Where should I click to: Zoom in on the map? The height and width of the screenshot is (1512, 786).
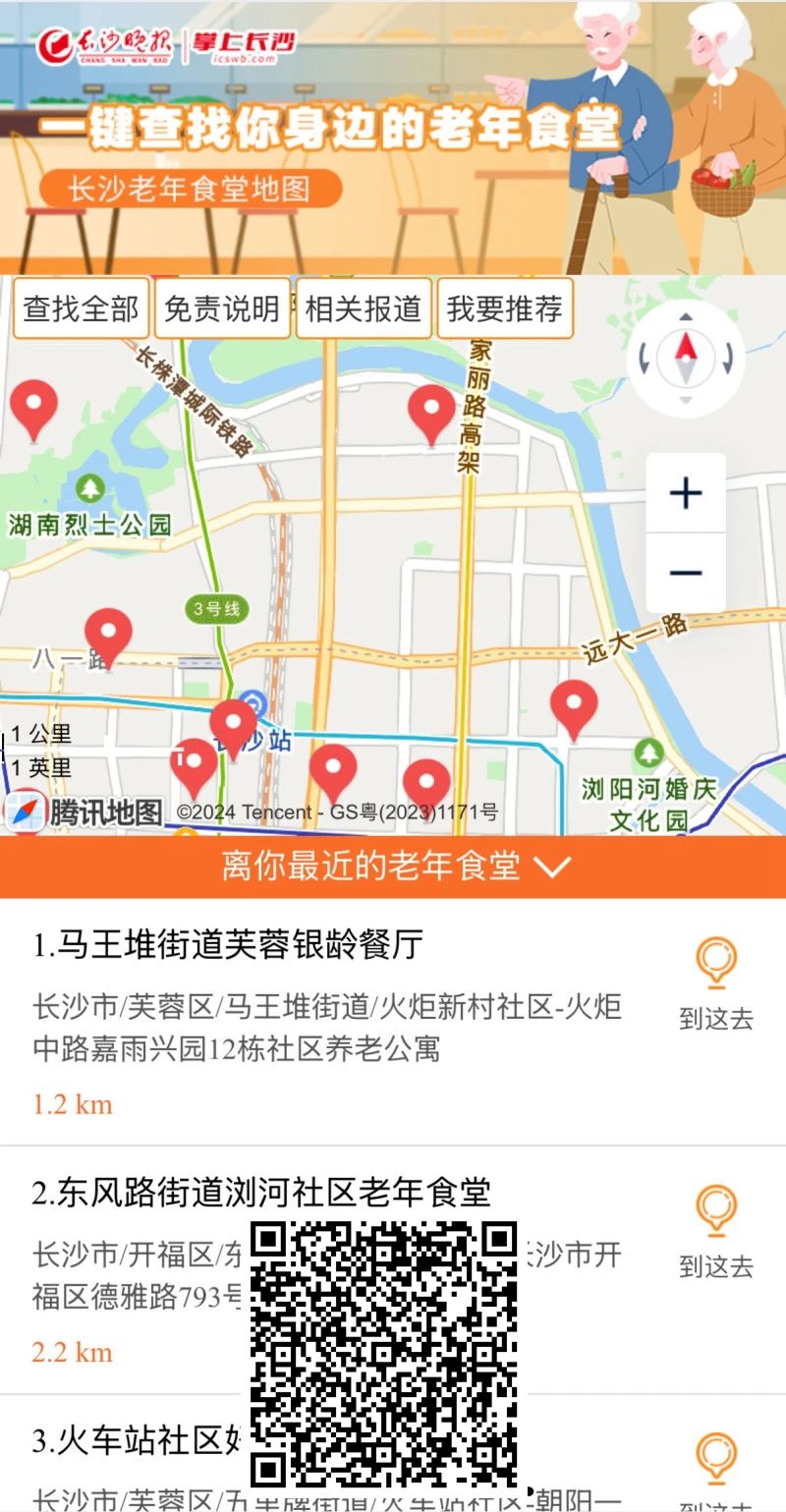tap(686, 493)
